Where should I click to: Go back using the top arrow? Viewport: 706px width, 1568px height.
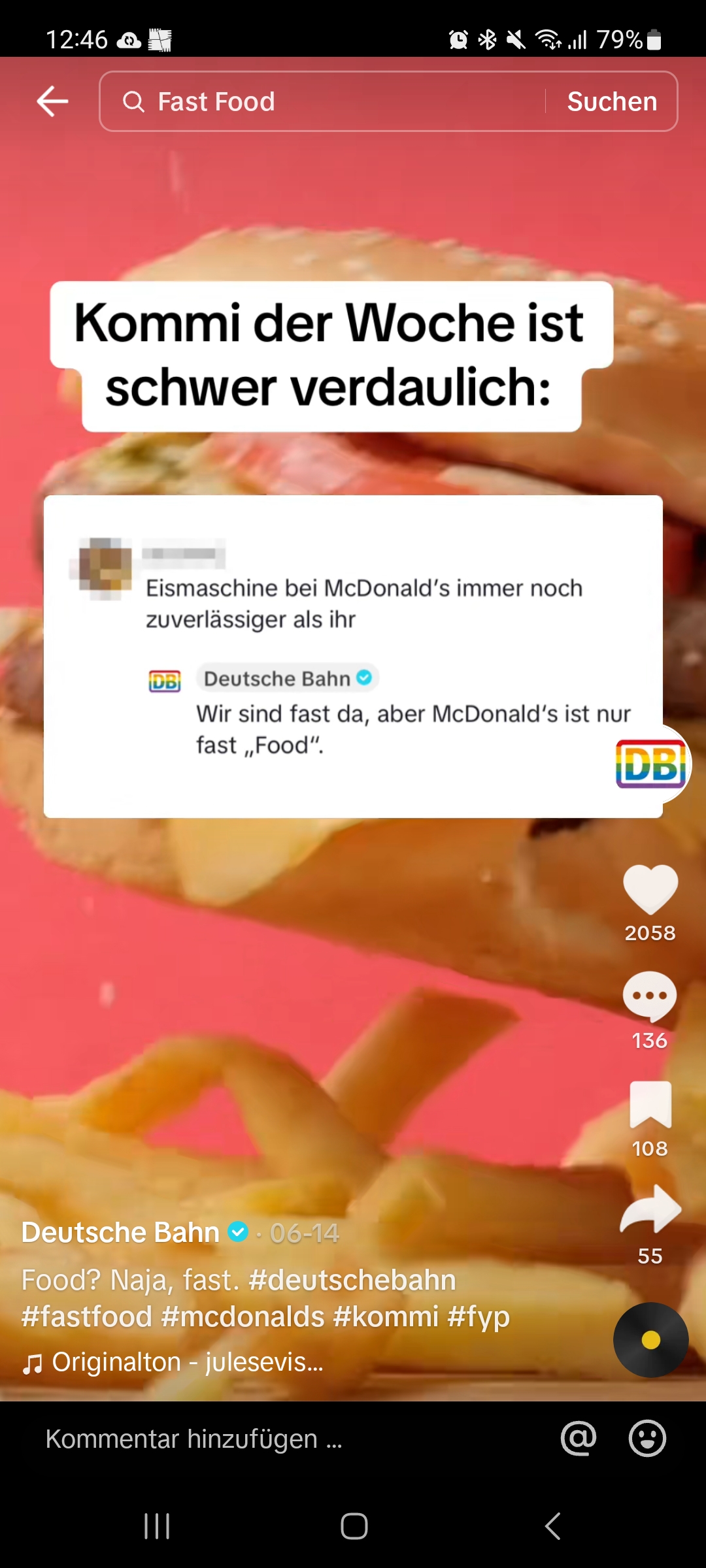click(x=52, y=101)
